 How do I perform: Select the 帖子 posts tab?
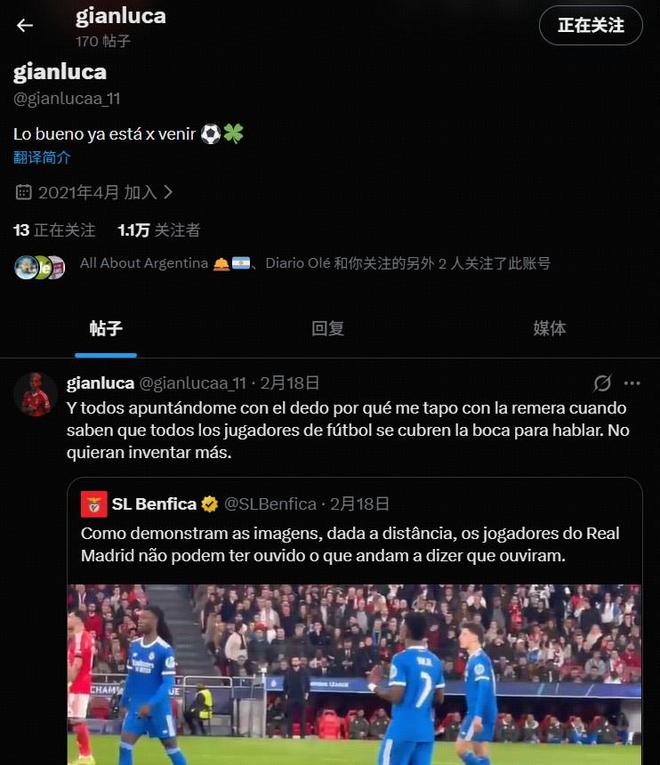(x=106, y=328)
